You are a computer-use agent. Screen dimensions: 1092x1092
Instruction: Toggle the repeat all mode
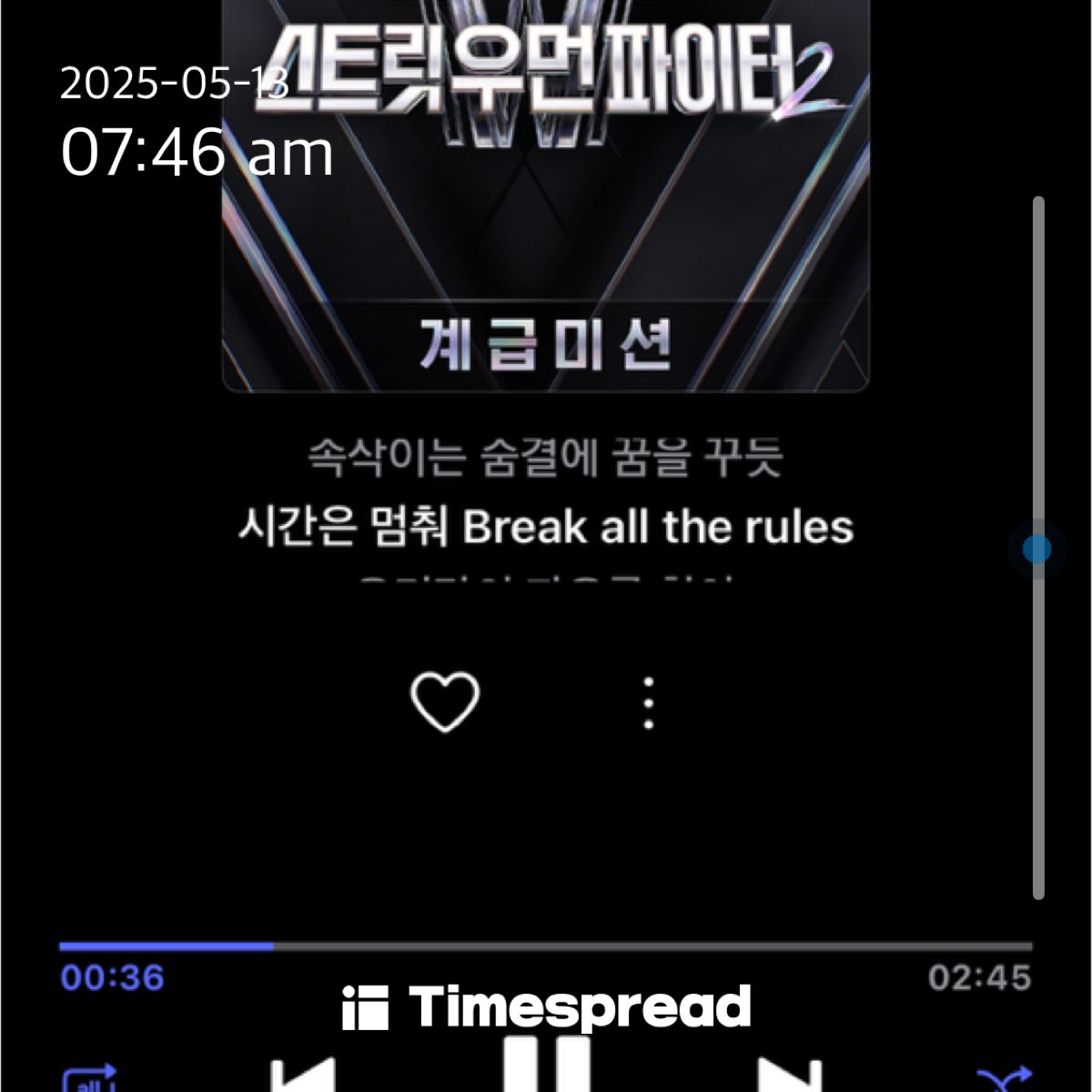pyautogui.click(x=89, y=1080)
